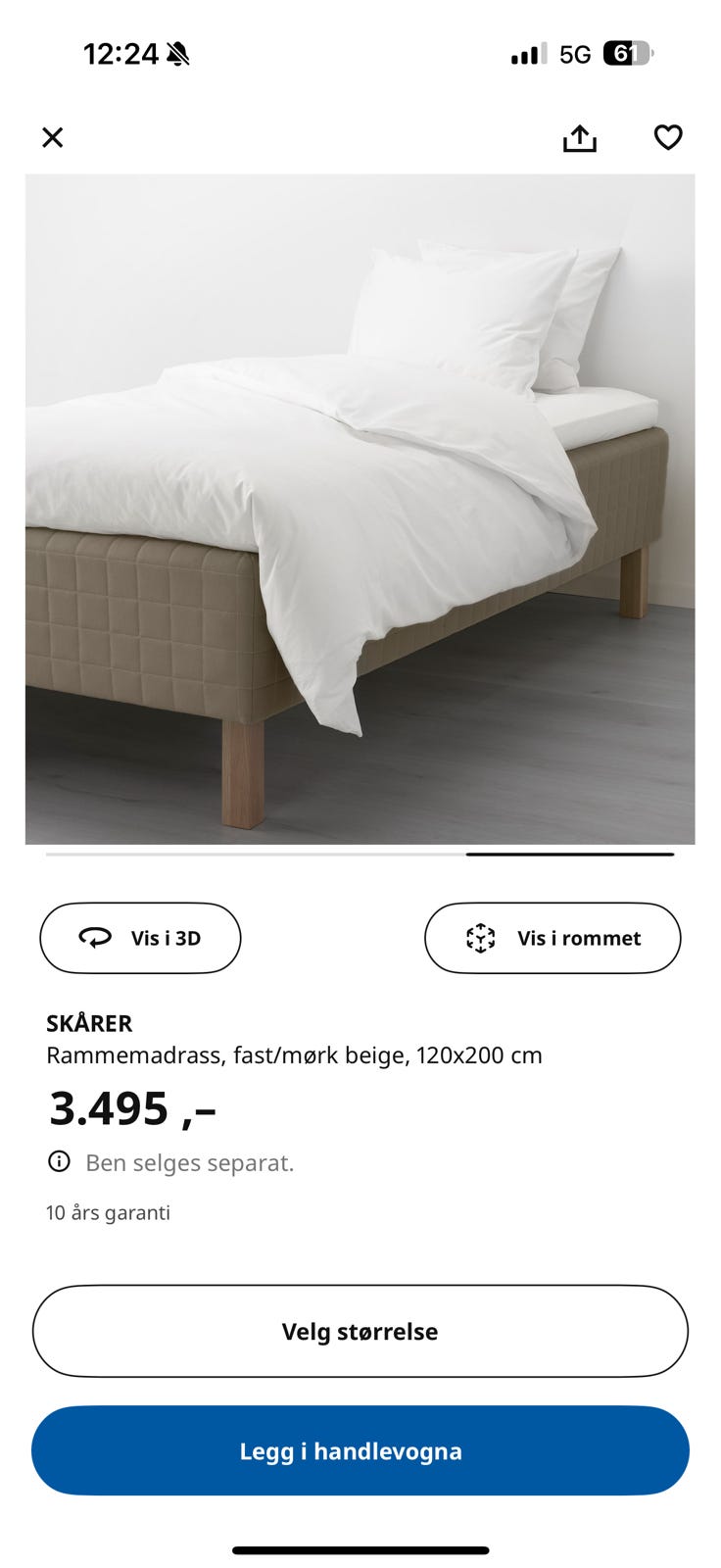
Task: Tap the 3D rotation icon next to Vis i 3D
Action: pos(95,938)
